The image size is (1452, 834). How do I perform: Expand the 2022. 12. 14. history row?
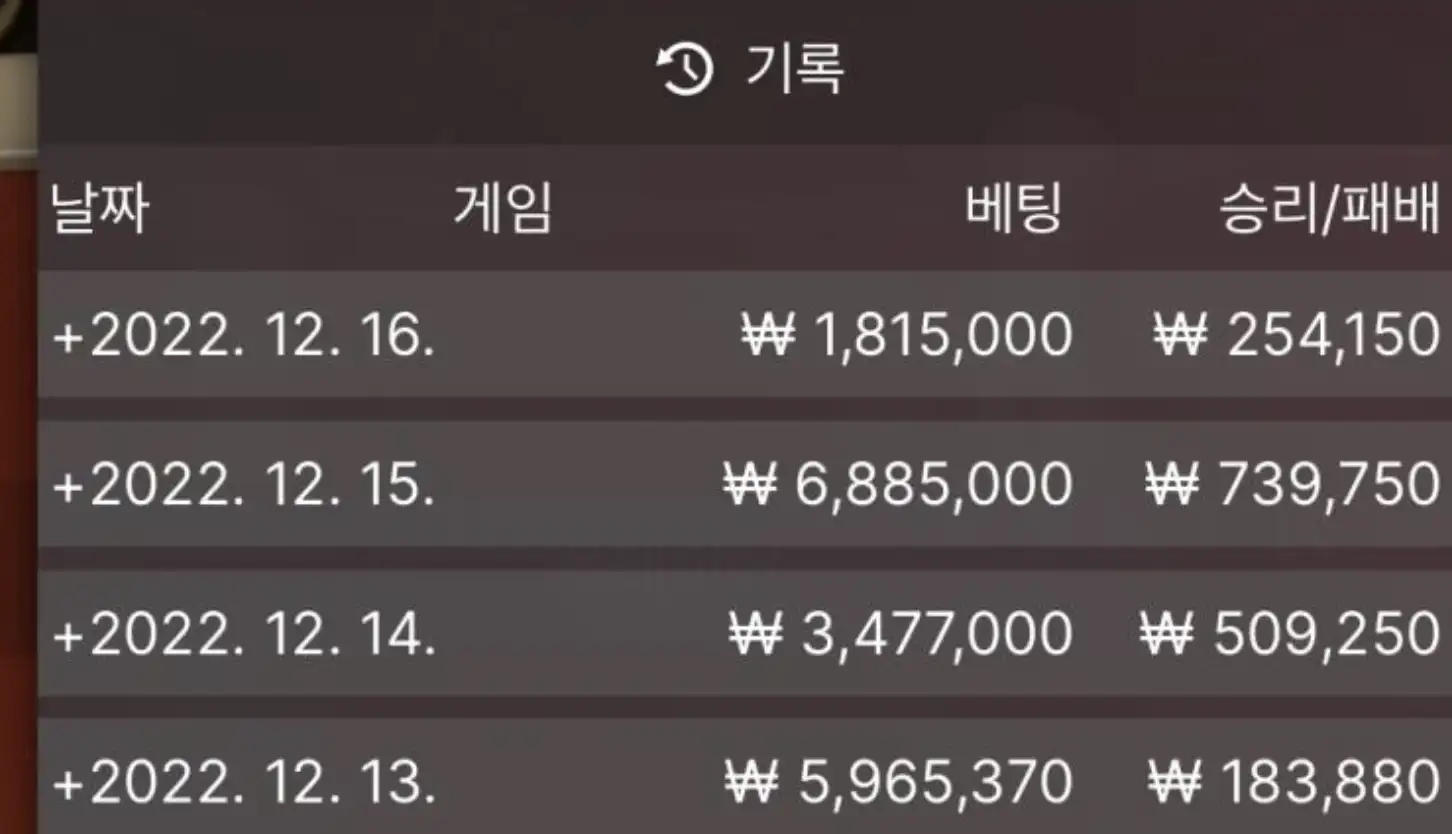click(68, 637)
